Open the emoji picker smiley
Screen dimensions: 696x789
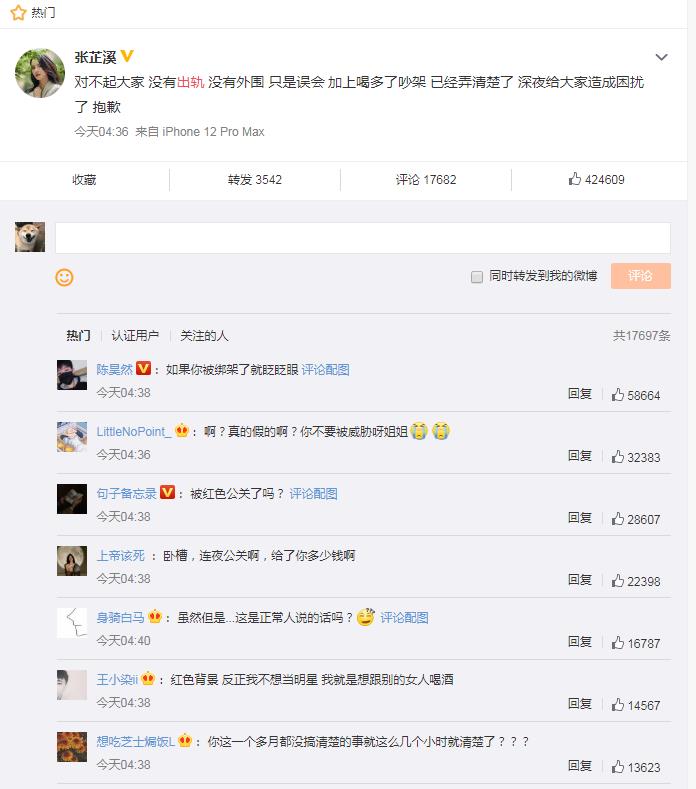pos(64,277)
